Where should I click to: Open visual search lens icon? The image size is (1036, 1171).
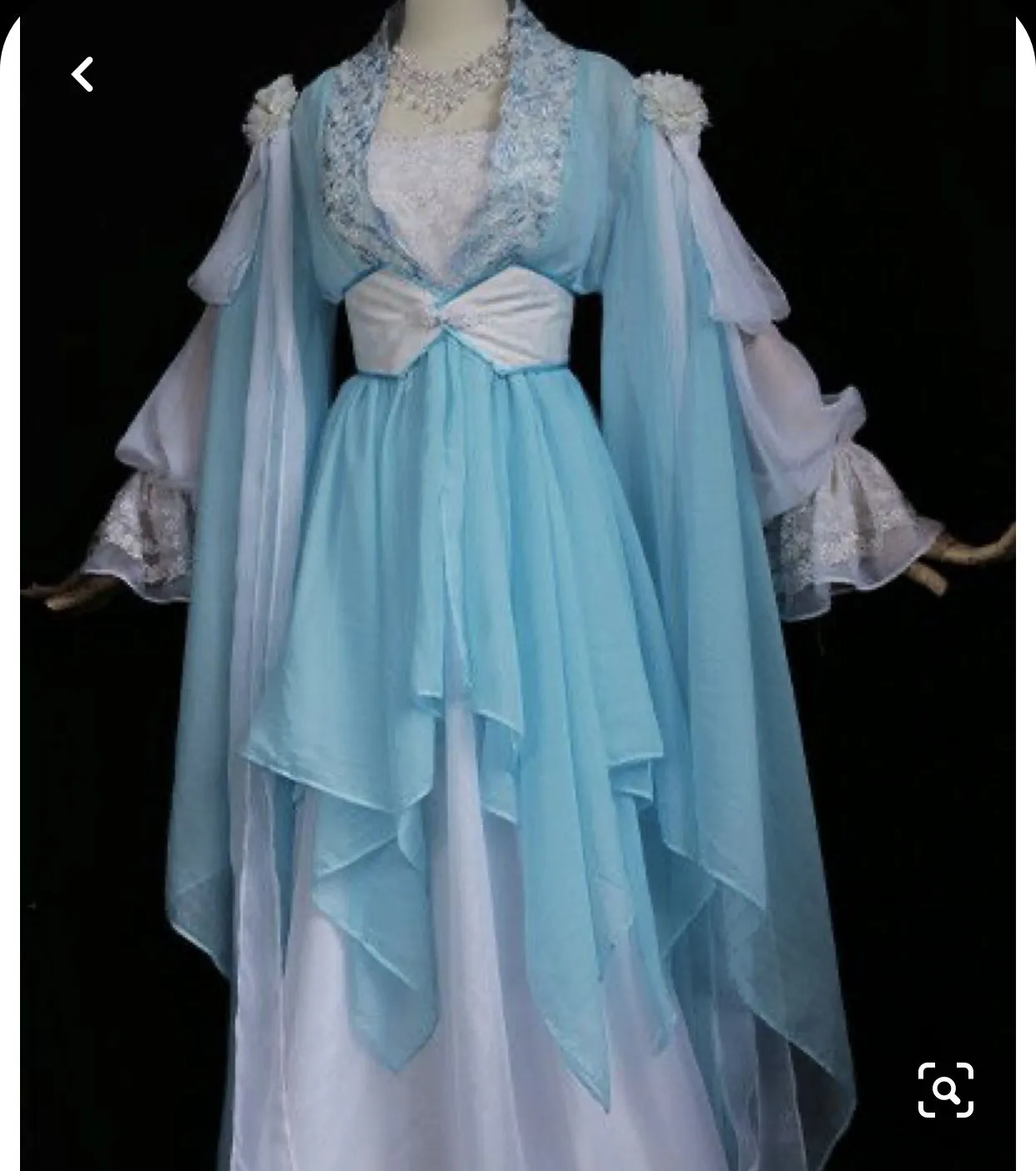[x=945, y=1089]
